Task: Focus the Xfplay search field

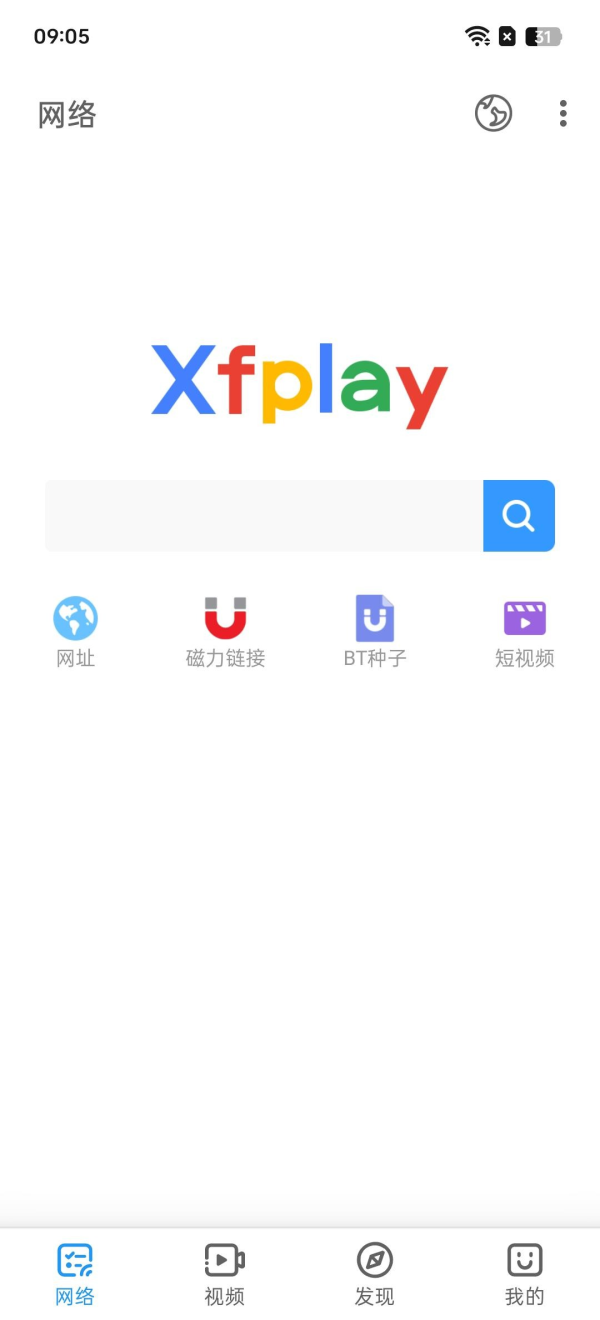Action: point(264,516)
